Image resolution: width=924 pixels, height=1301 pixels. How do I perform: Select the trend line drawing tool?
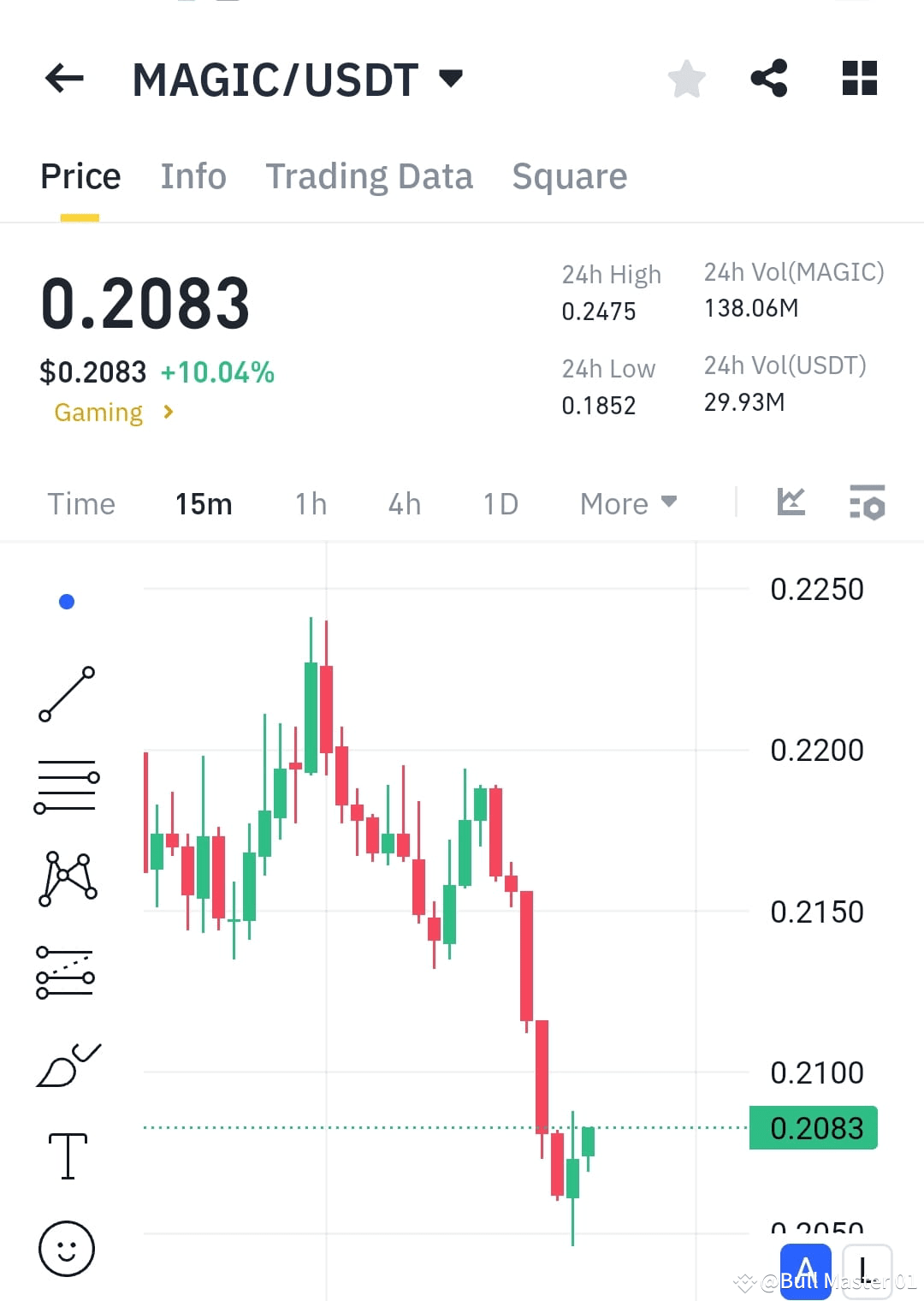67,693
